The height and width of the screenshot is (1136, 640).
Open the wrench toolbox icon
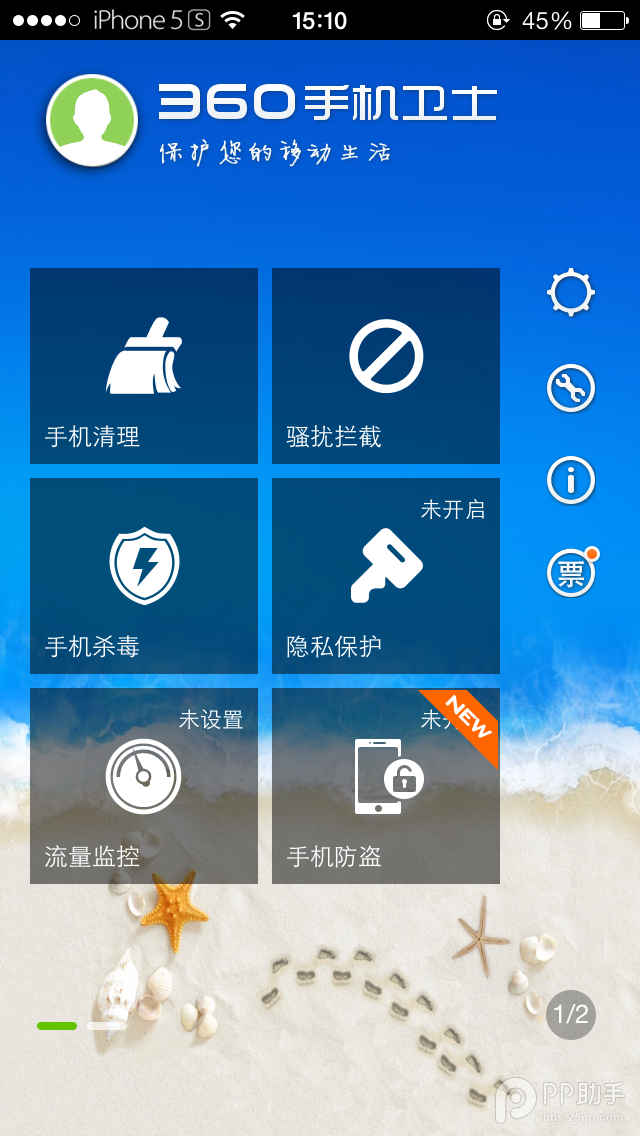point(571,388)
